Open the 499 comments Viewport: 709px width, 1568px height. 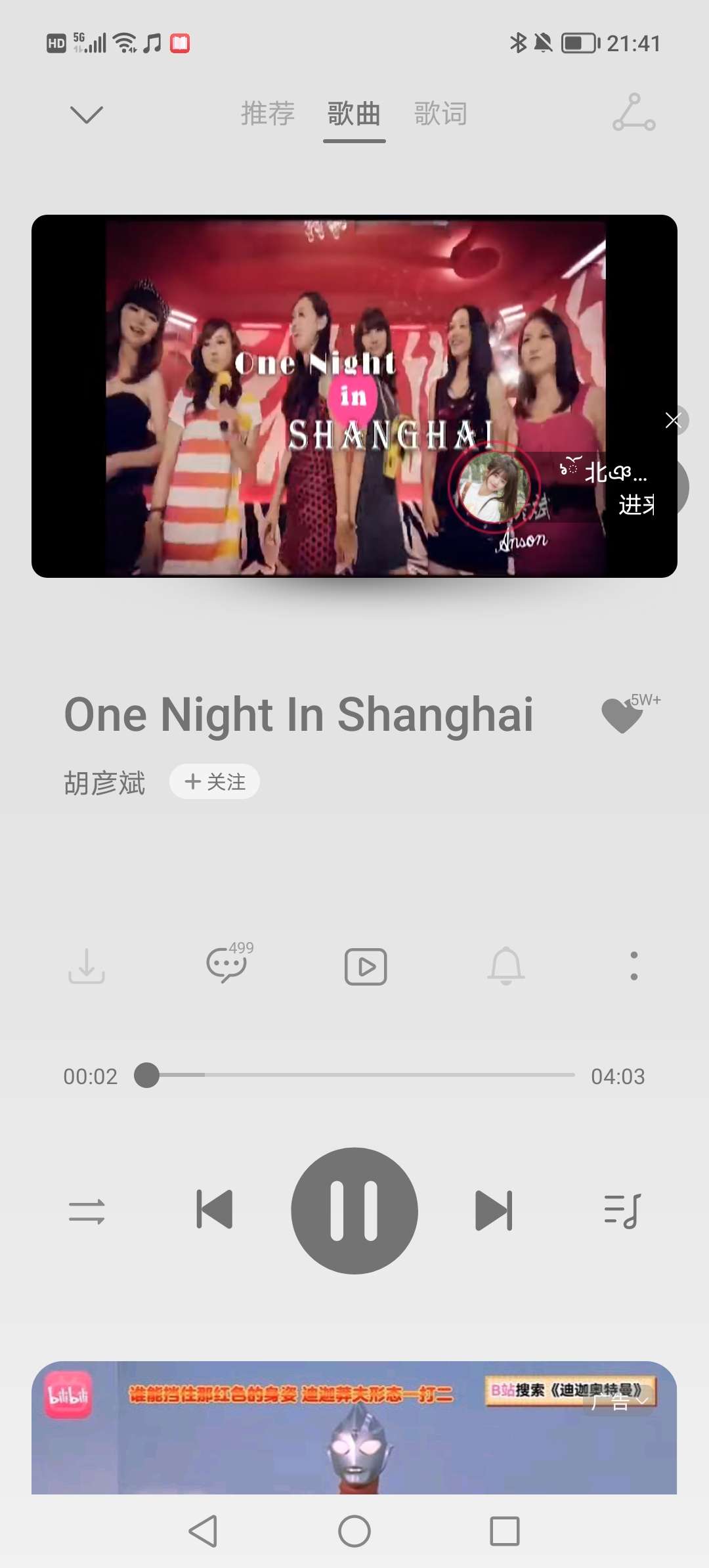click(x=227, y=966)
